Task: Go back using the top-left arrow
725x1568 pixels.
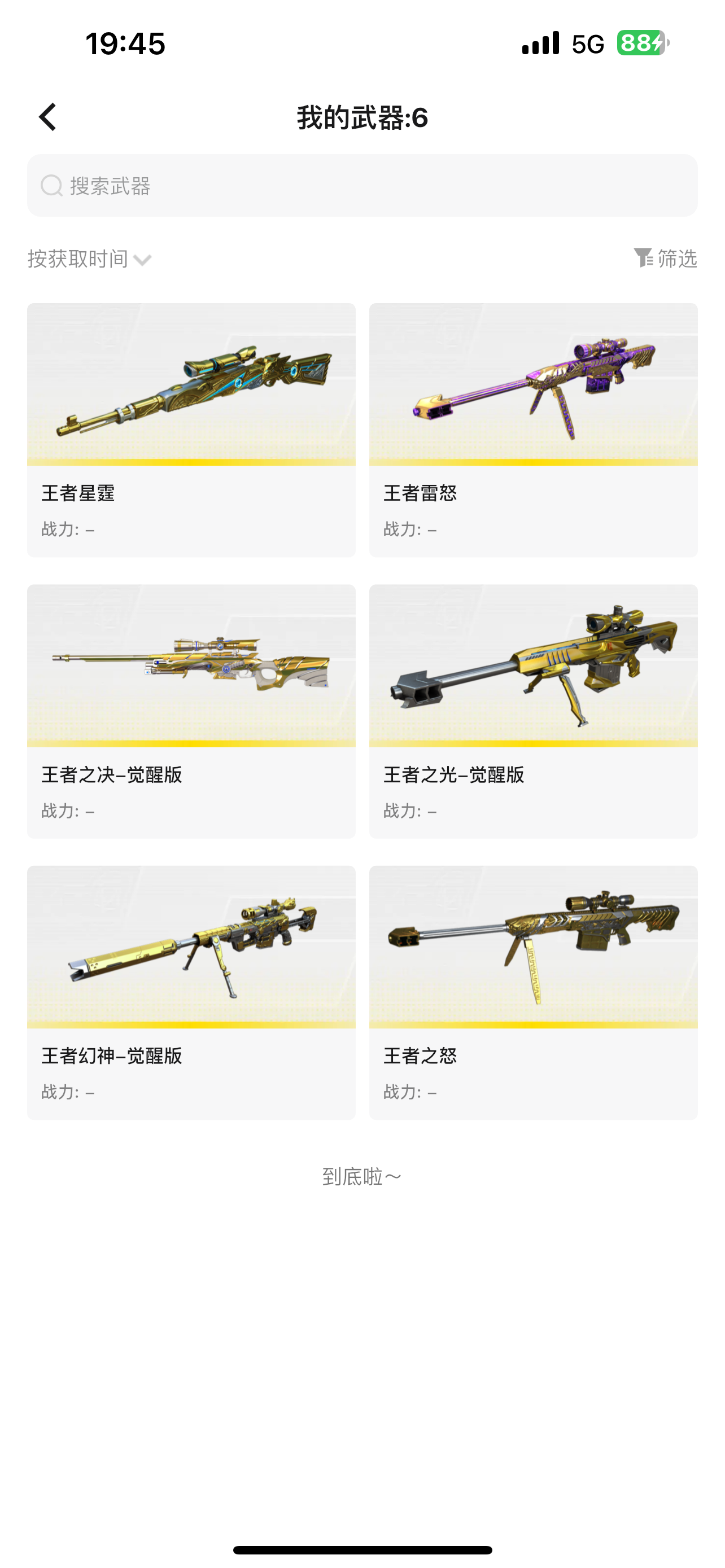Action: coord(47,117)
